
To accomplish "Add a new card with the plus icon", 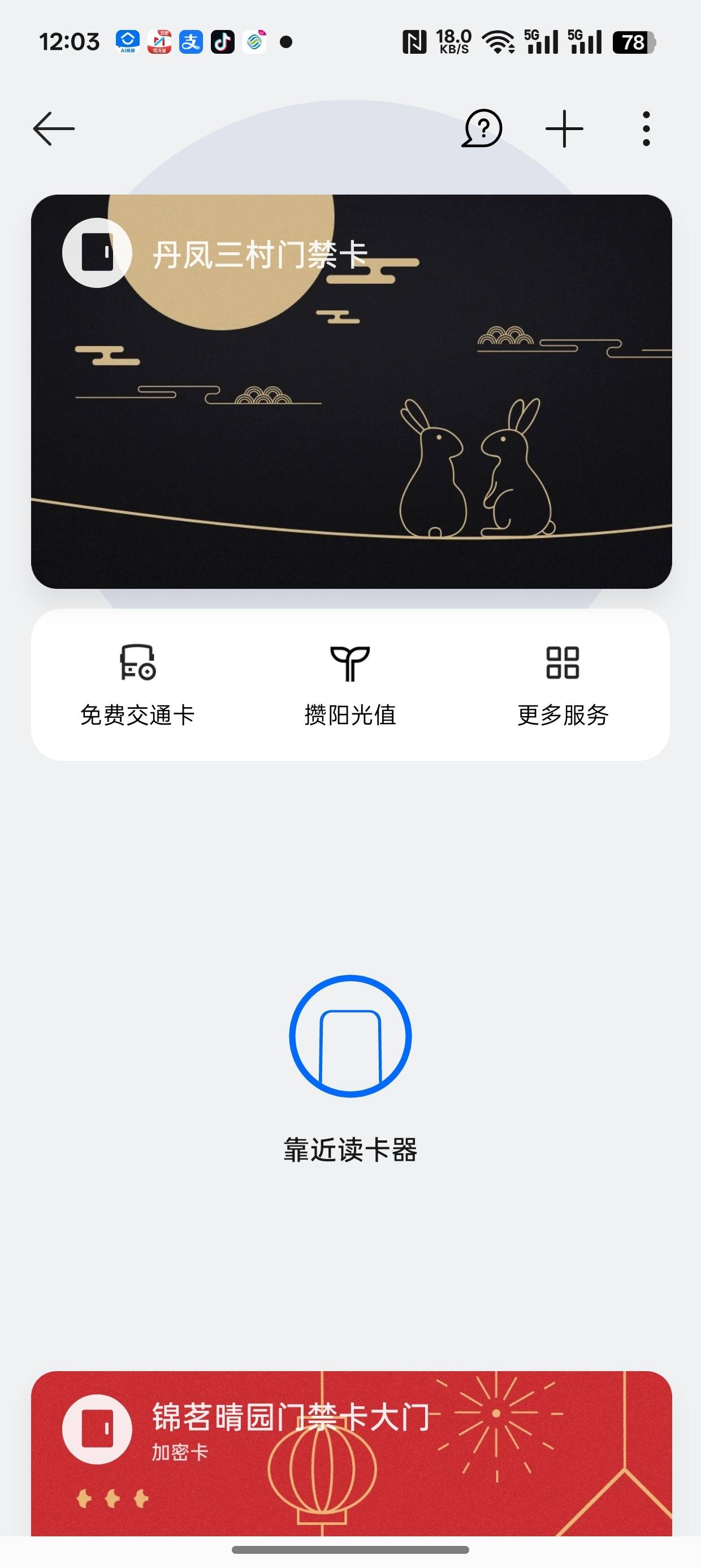I will pyautogui.click(x=564, y=128).
